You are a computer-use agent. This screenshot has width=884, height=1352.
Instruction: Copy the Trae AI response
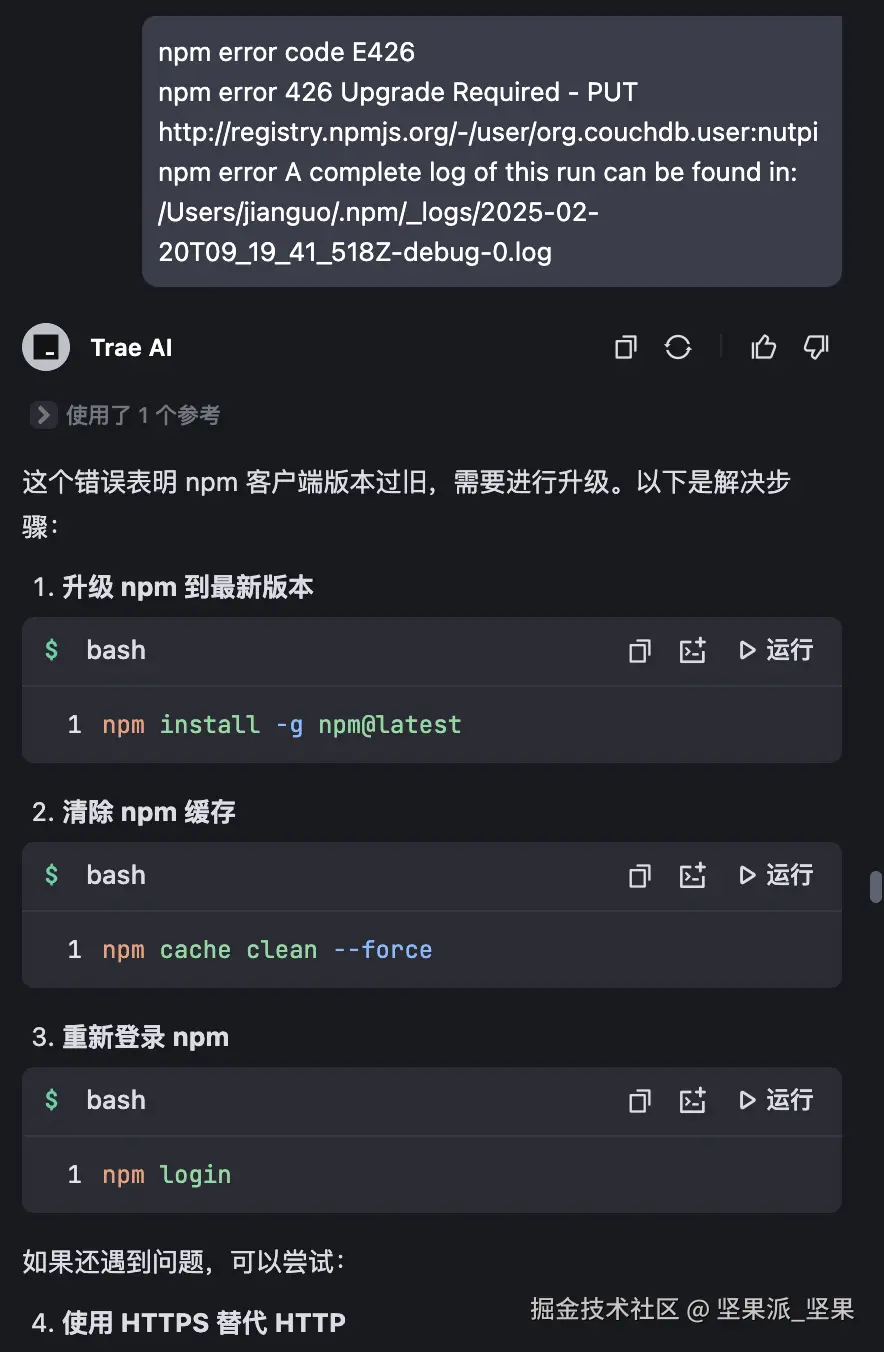(626, 348)
